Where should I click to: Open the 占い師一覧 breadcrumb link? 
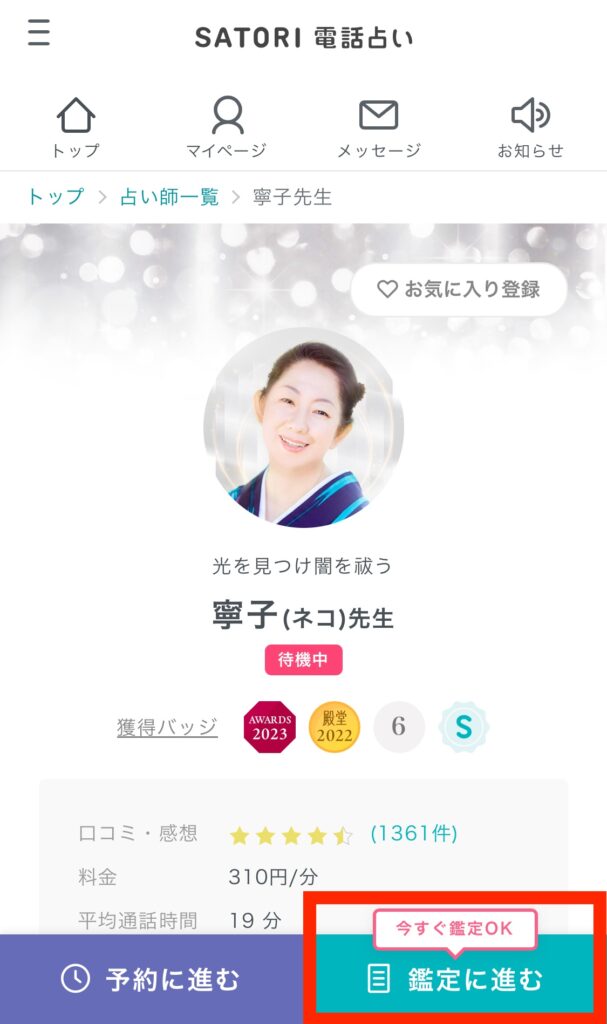[x=169, y=197]
